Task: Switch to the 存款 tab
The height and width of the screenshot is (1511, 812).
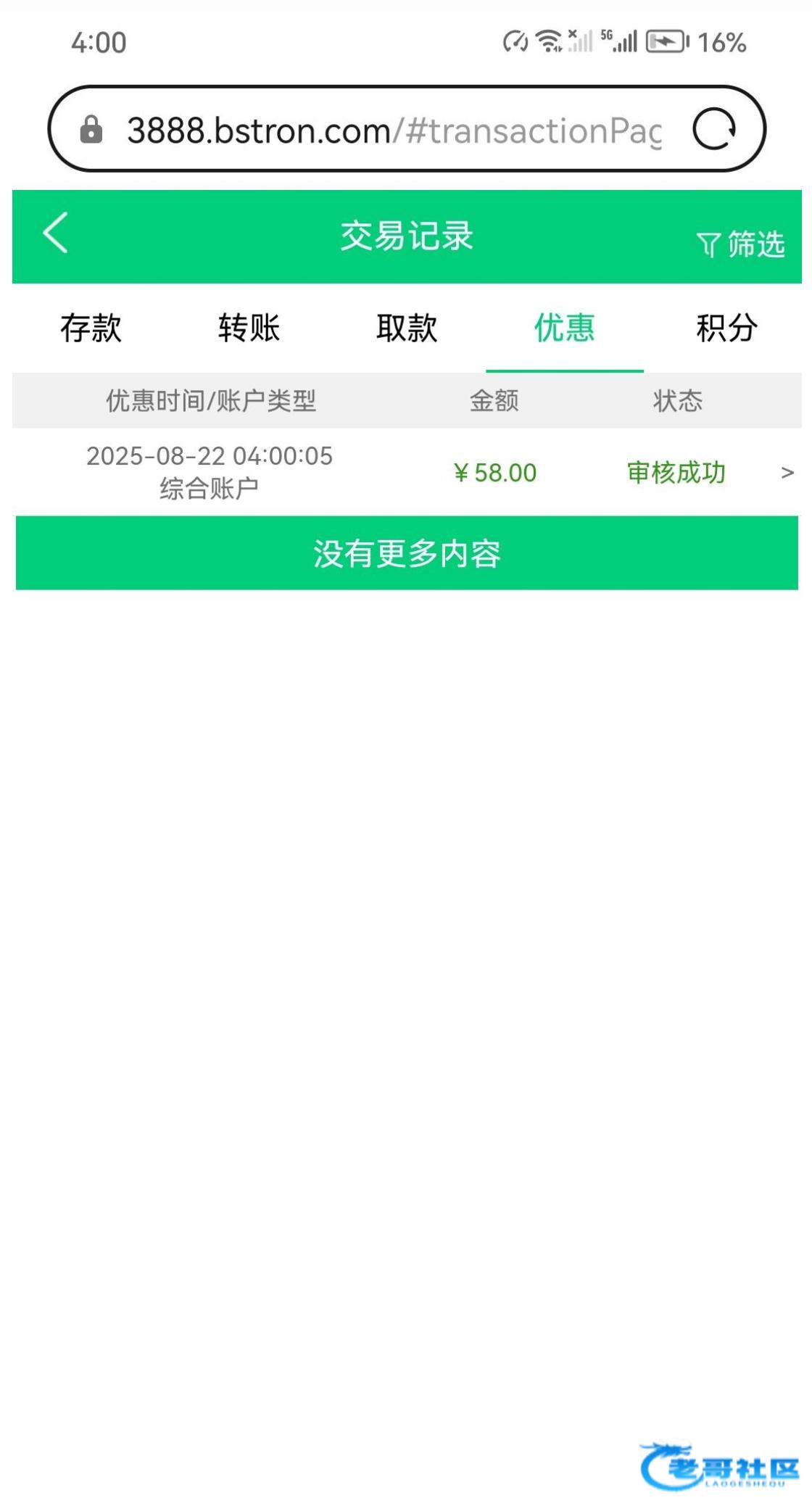Action: click(91, 328)
